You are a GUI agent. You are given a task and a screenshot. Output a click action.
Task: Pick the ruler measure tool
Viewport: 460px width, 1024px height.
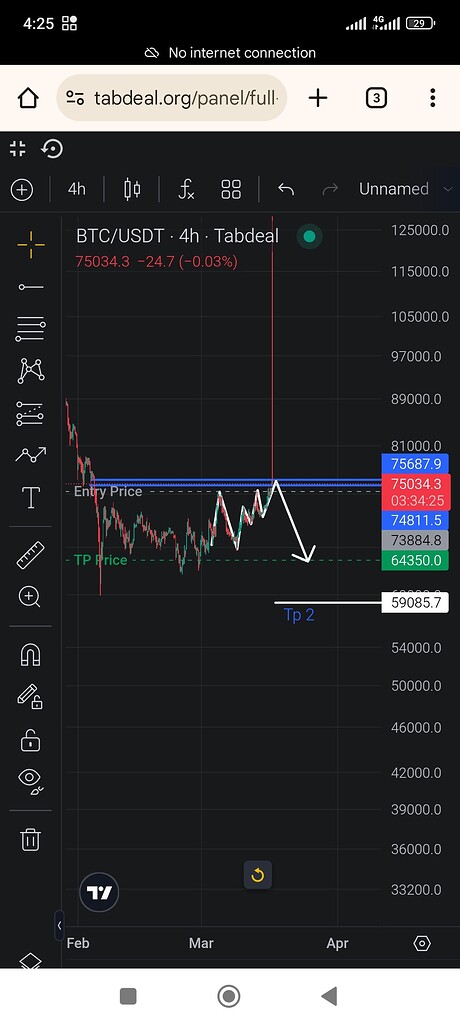31,556
